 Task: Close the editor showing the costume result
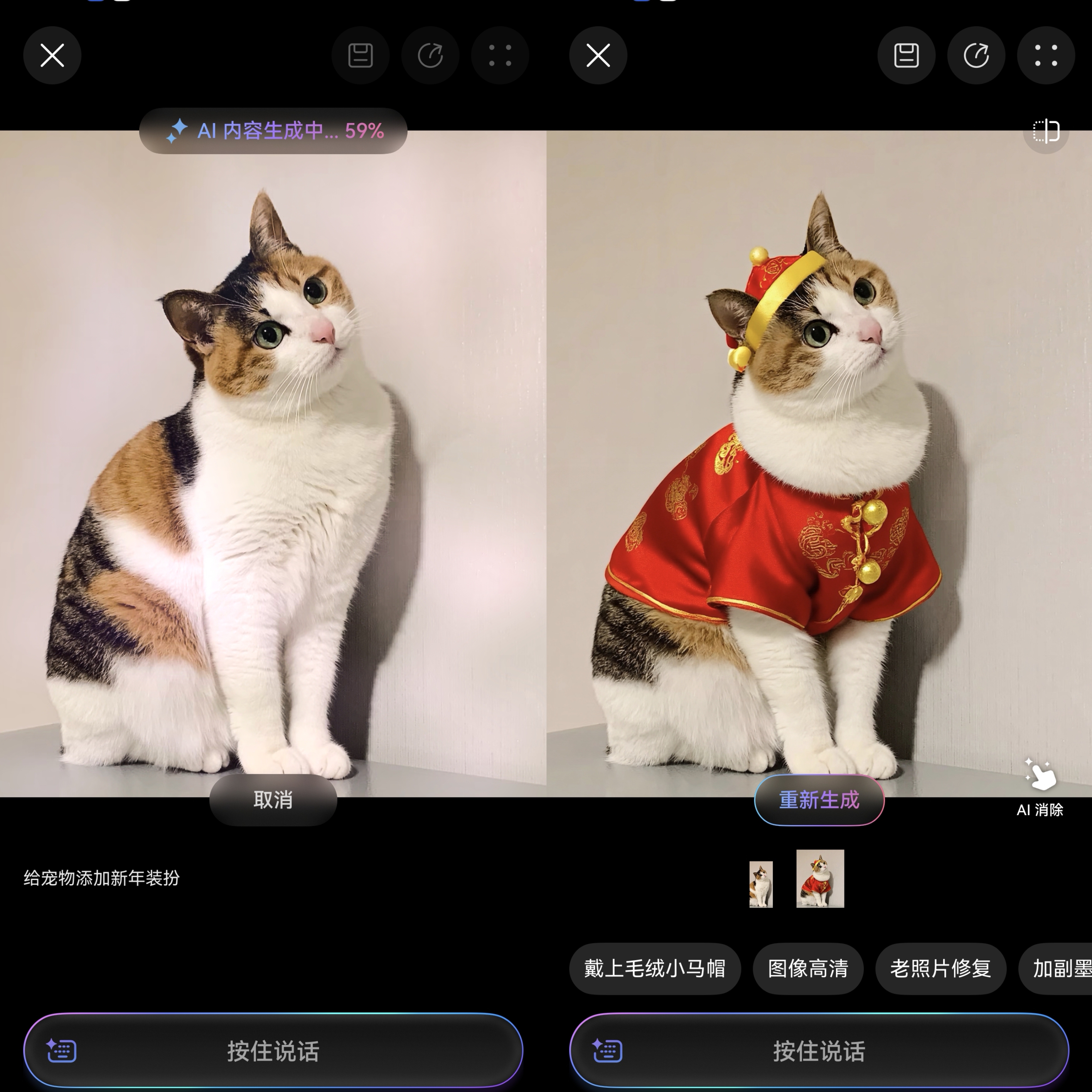[598, 56]
